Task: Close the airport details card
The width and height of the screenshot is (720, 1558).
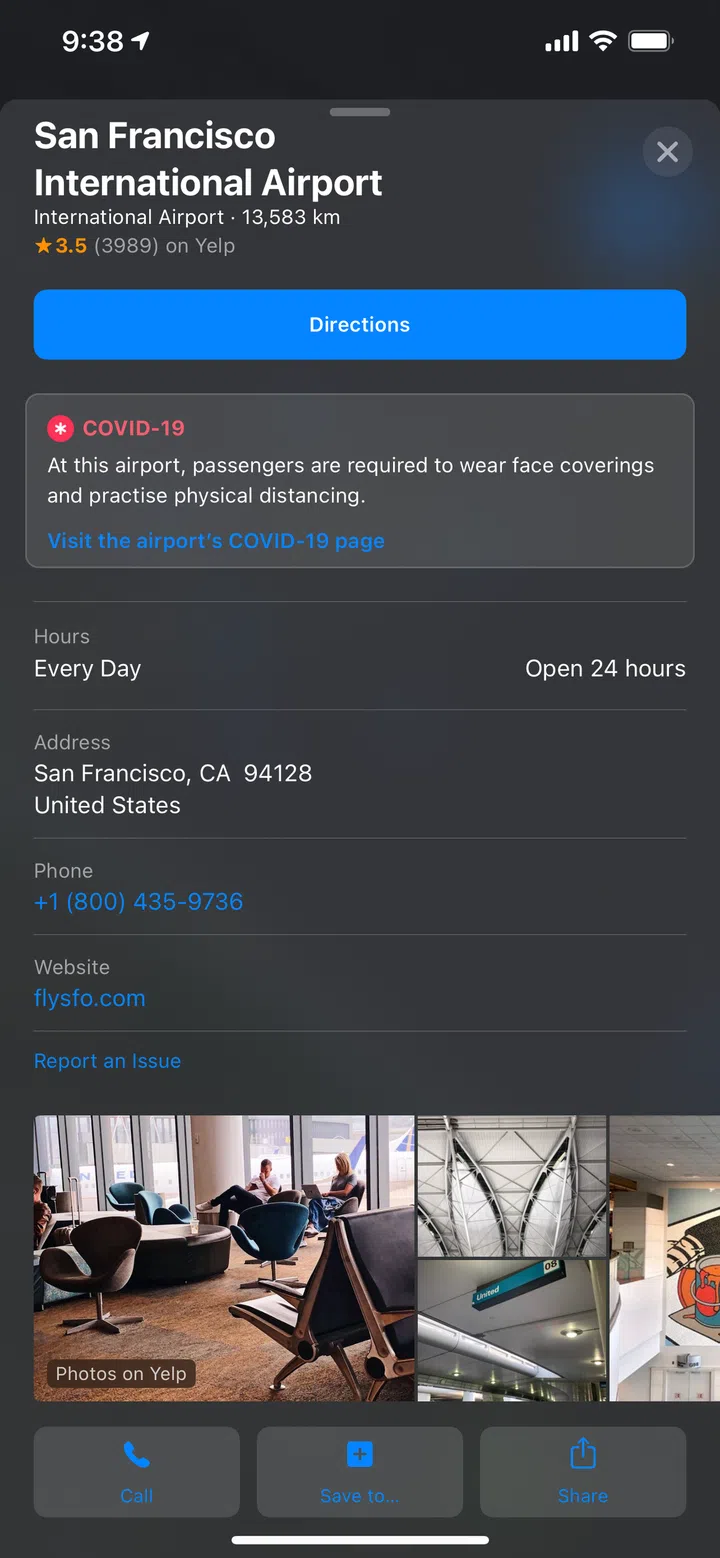Action: point(667,152)
